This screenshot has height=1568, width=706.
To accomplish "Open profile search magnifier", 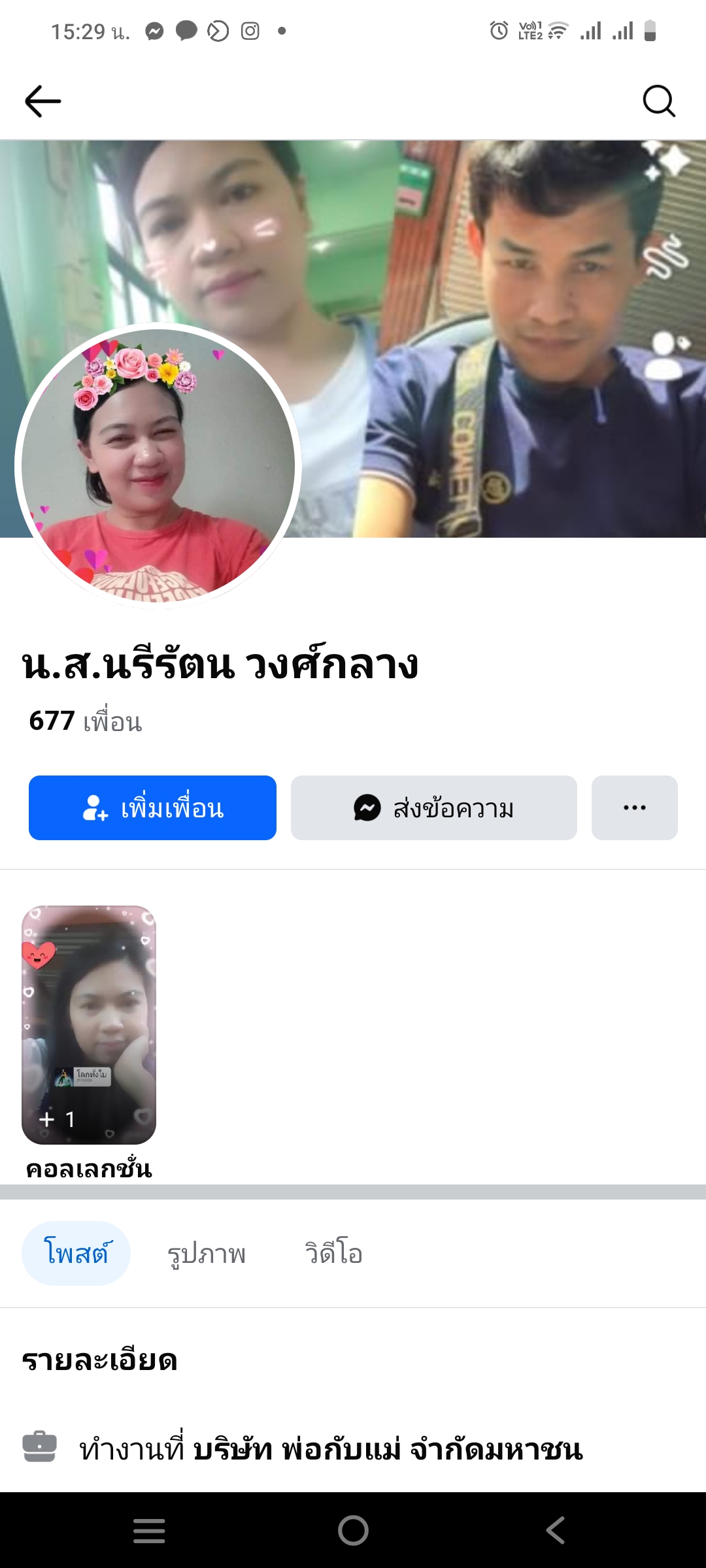I will coord(658,101).
